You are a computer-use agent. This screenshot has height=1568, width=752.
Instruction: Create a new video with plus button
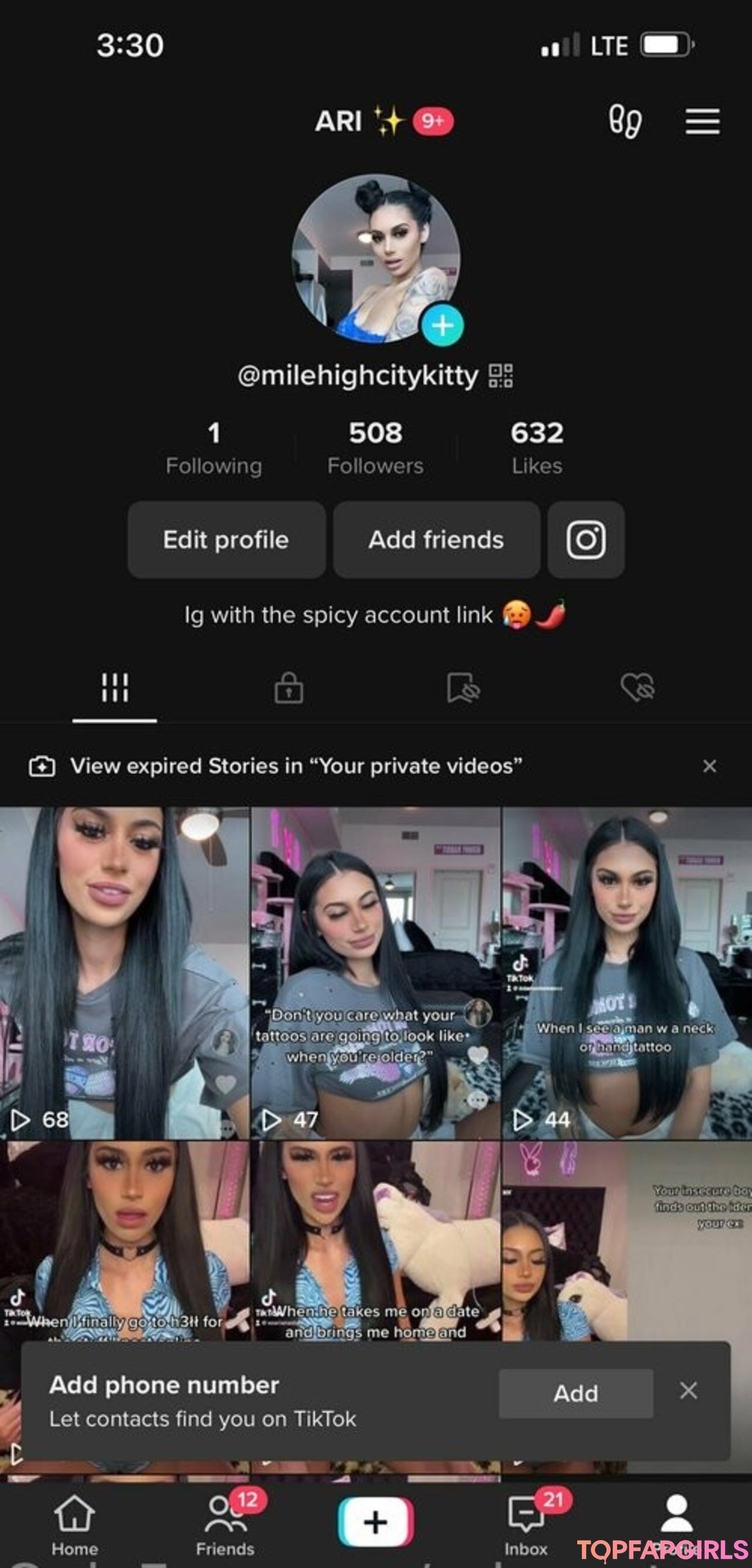point(375,1522)
